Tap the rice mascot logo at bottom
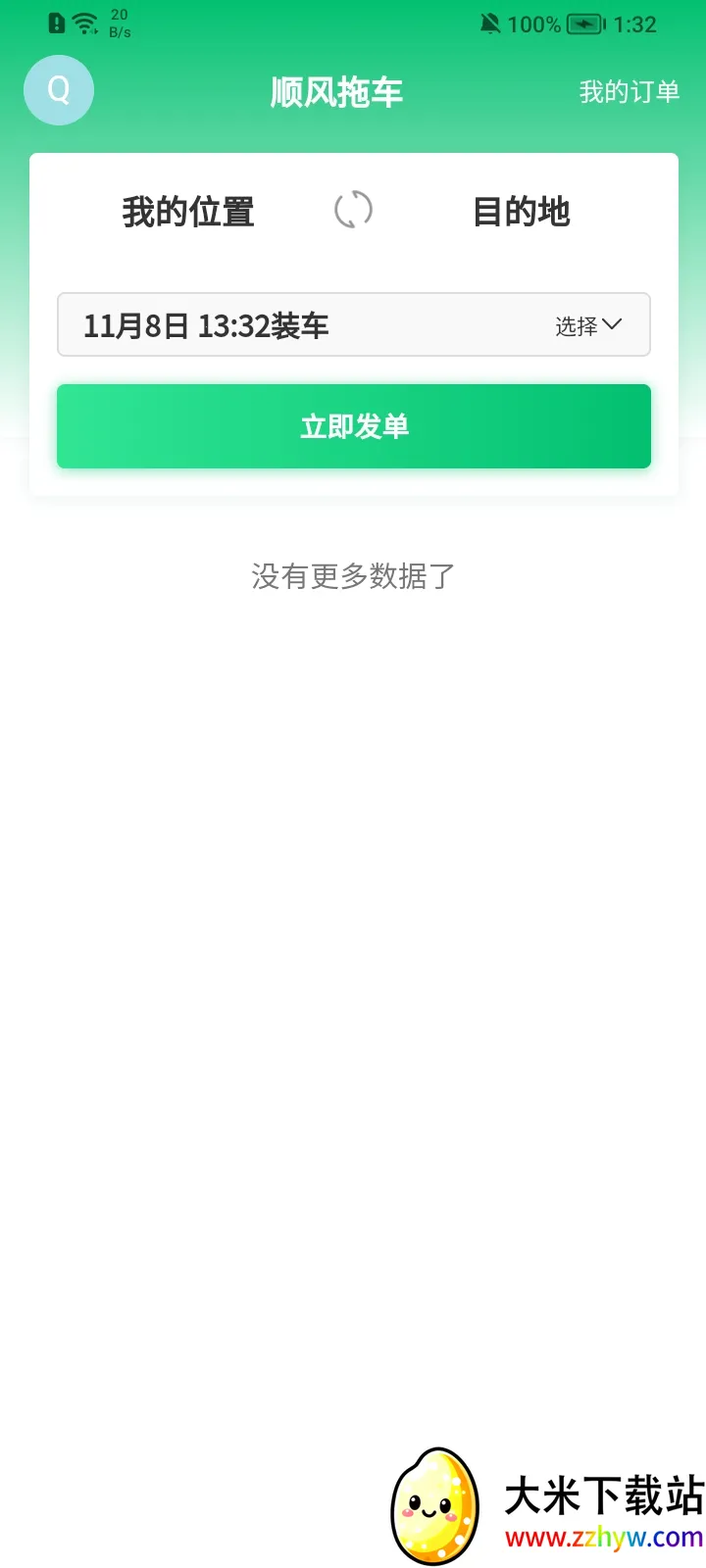 click(x=439, y=1506)
